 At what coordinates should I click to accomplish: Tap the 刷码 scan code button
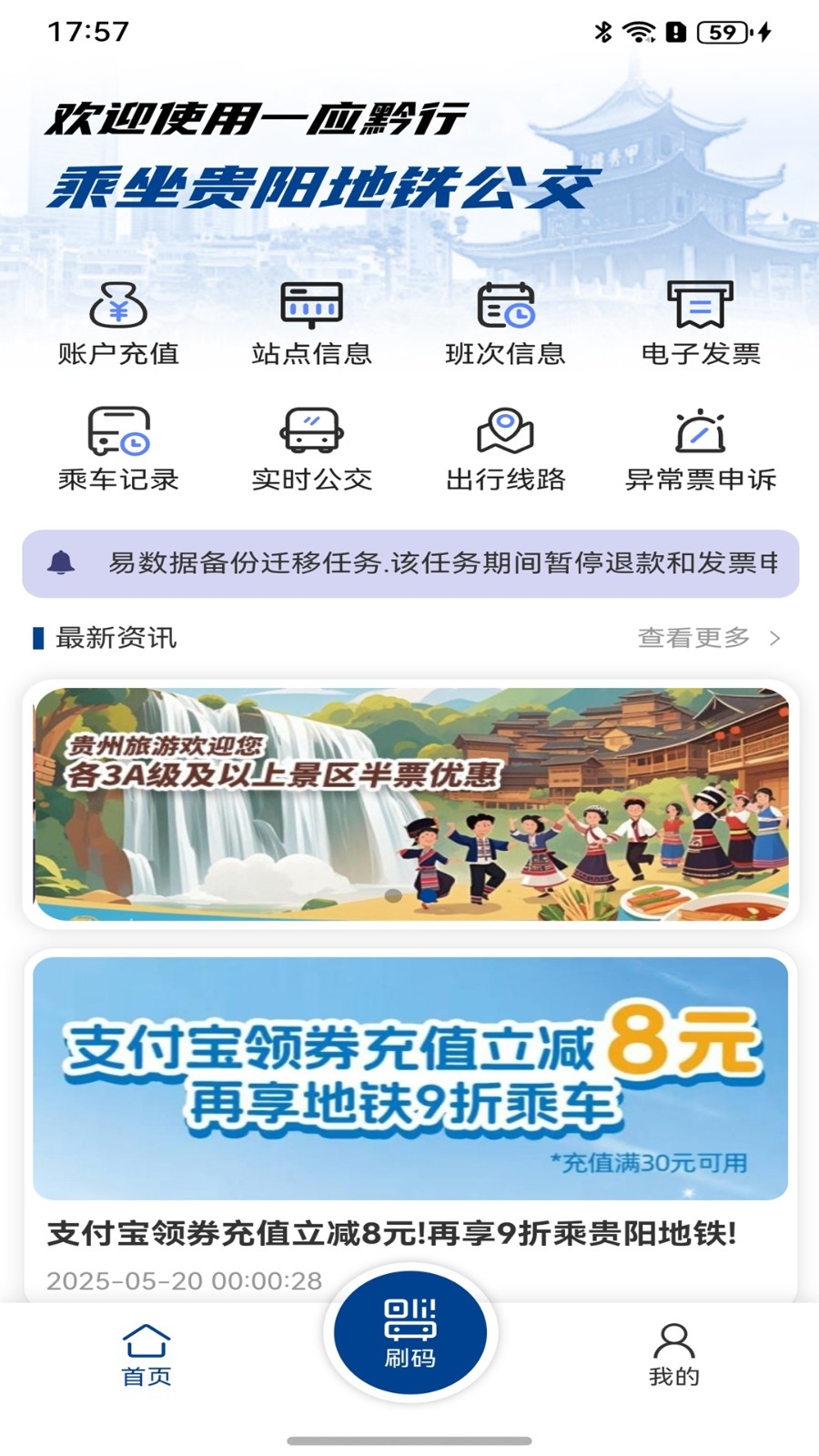[x=410, y=1332]
